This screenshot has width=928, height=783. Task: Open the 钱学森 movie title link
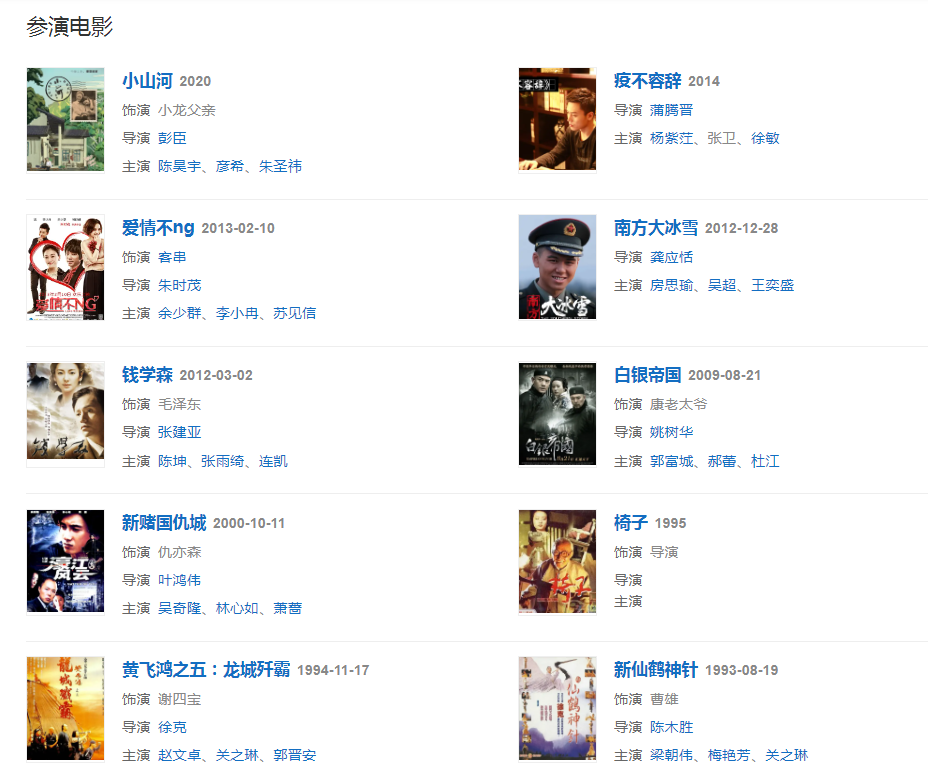(x=147, y=375)
